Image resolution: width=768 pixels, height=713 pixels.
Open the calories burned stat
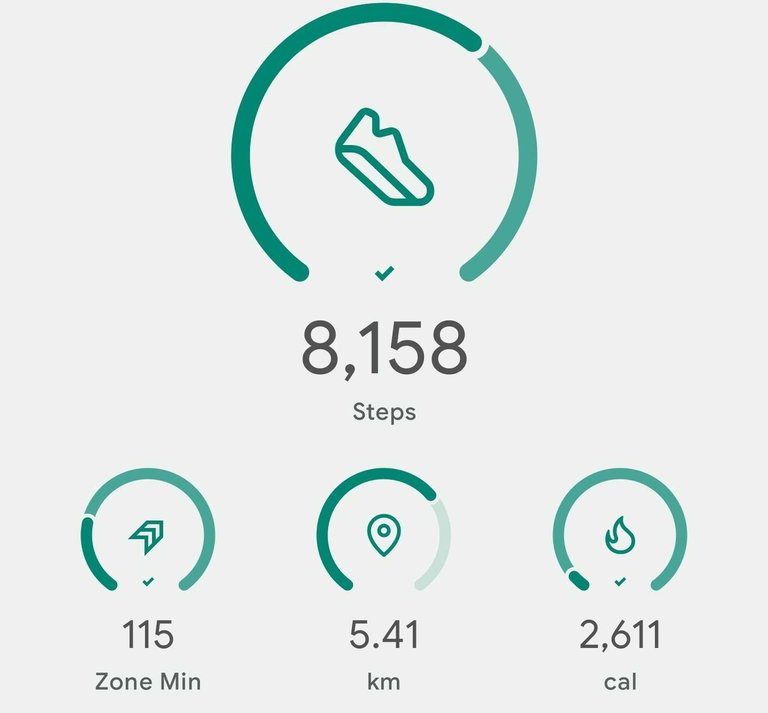click(620, 537)
